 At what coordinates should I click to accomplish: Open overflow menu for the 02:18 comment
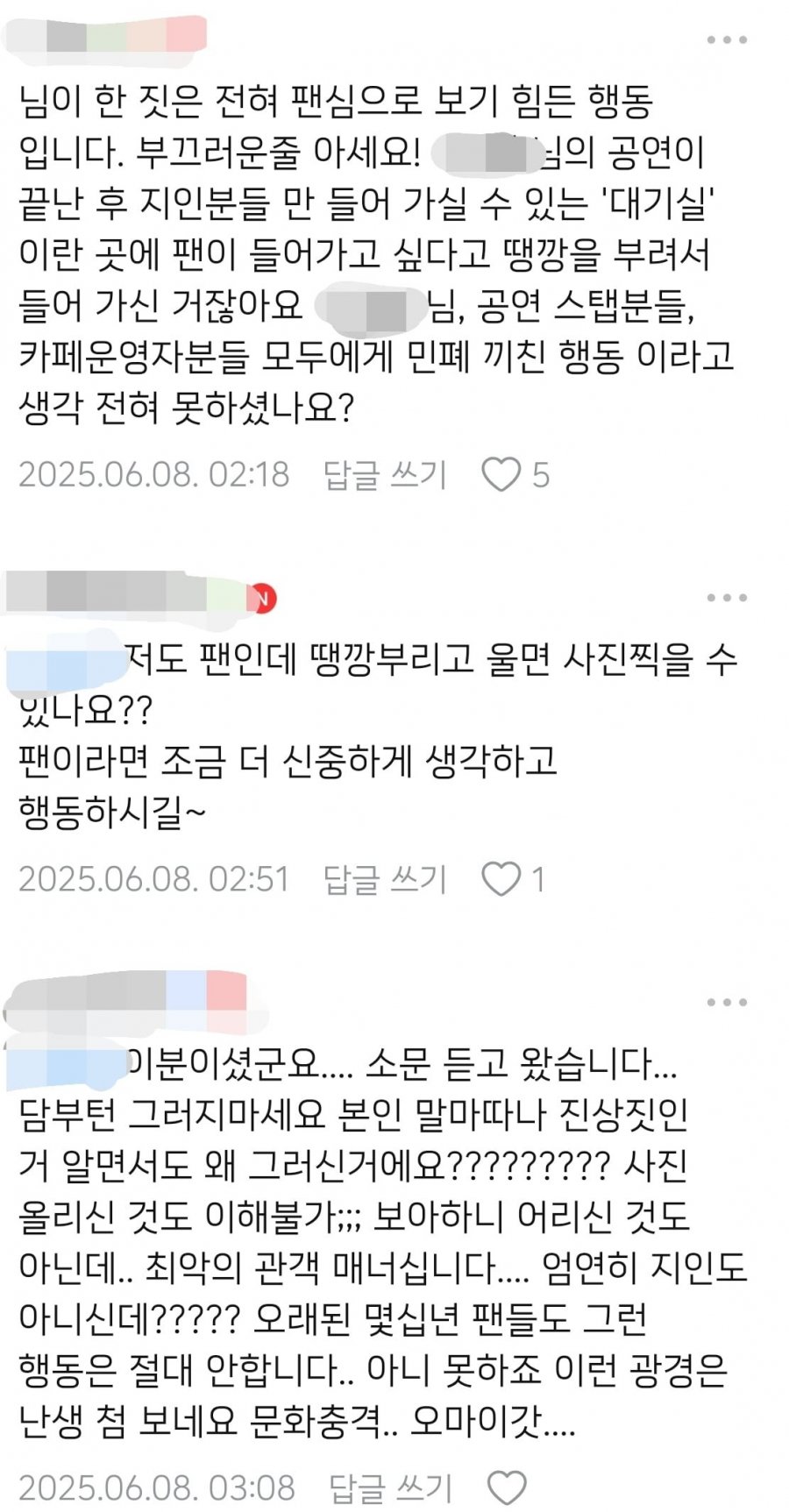pyautogui.click(x=727, y=40)
